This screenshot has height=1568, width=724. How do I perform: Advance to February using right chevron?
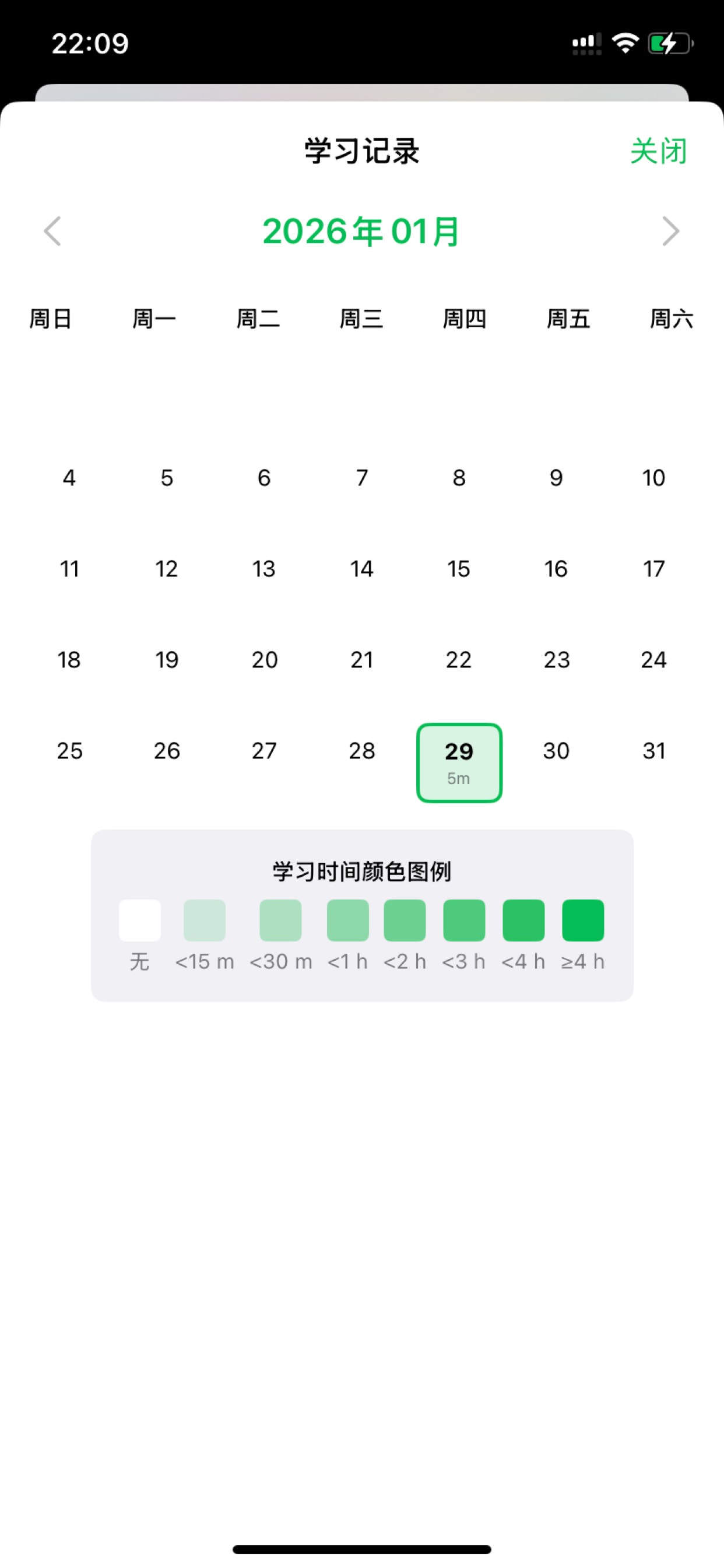point(671,232)
